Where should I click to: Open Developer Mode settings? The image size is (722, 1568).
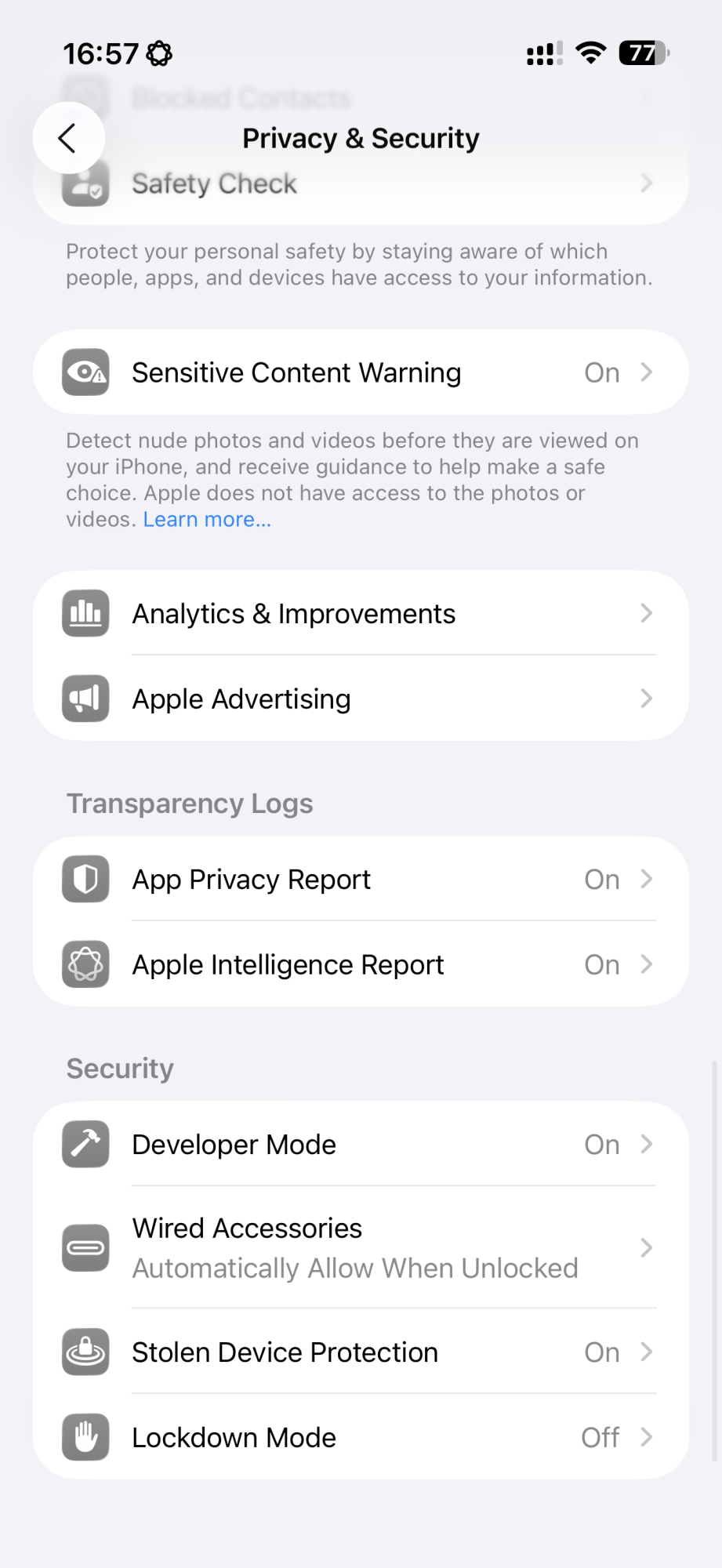click(361, 1144)
